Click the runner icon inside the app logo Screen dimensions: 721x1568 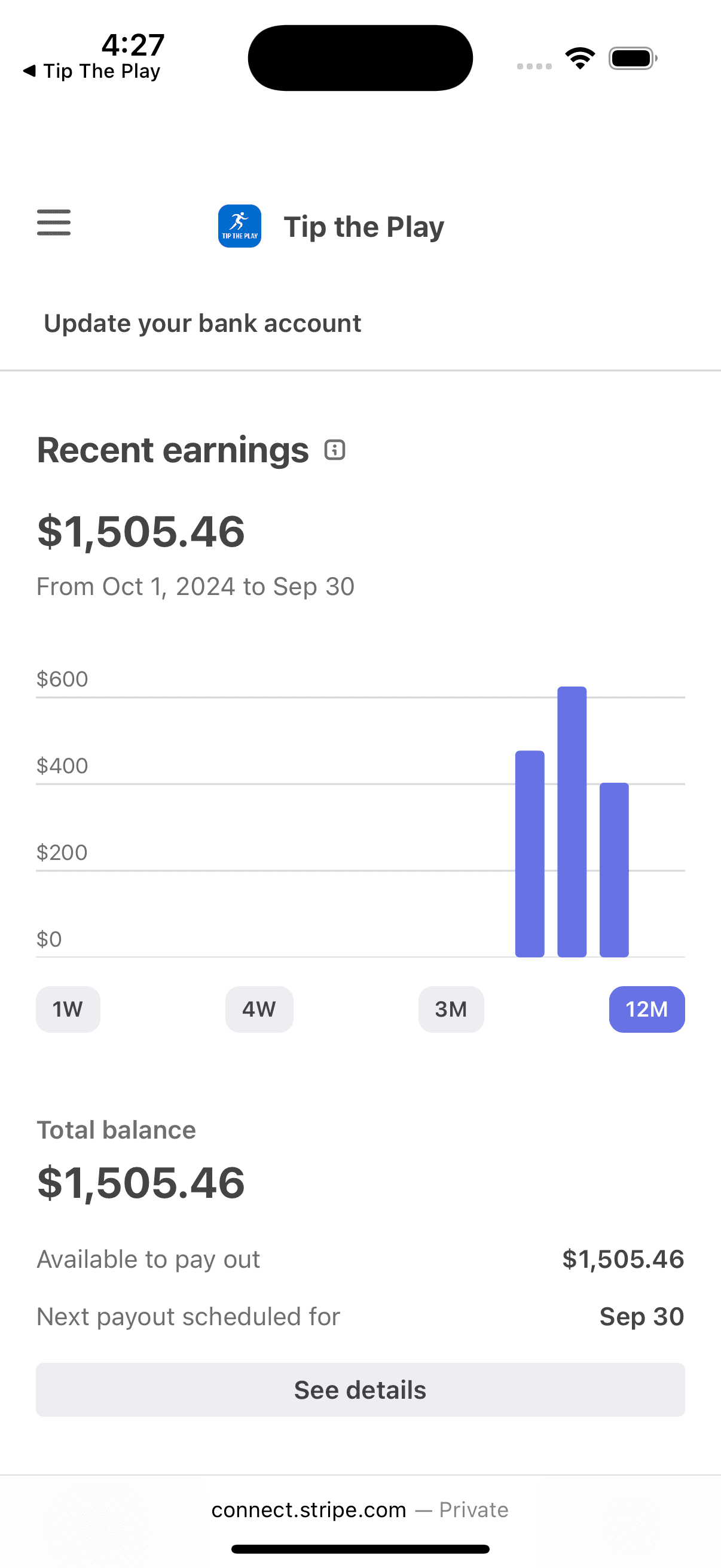coord(239,220)
